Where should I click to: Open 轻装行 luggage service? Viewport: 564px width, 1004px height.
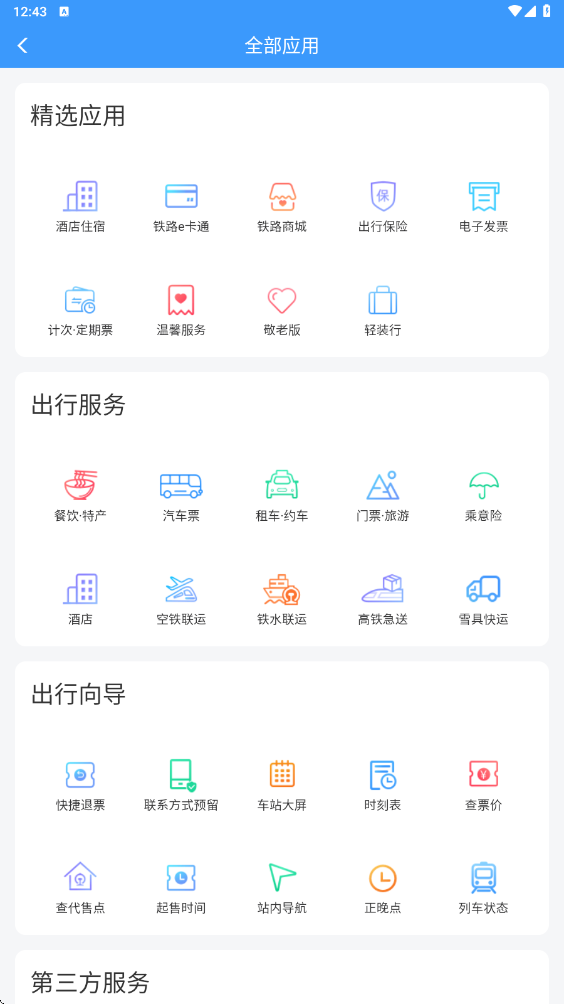[383, 311]
